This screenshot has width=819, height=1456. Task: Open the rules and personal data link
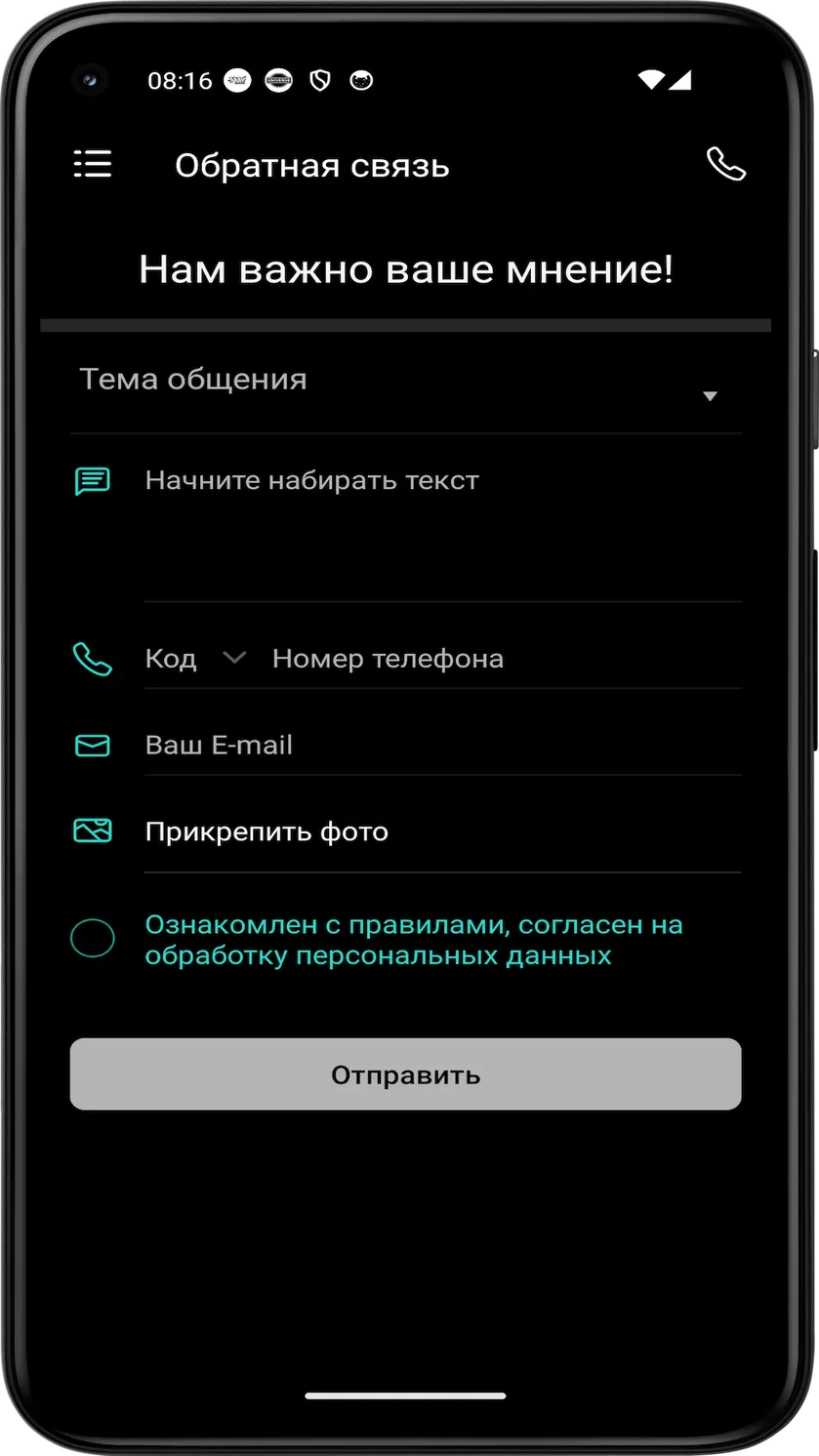tap(414, 939)
